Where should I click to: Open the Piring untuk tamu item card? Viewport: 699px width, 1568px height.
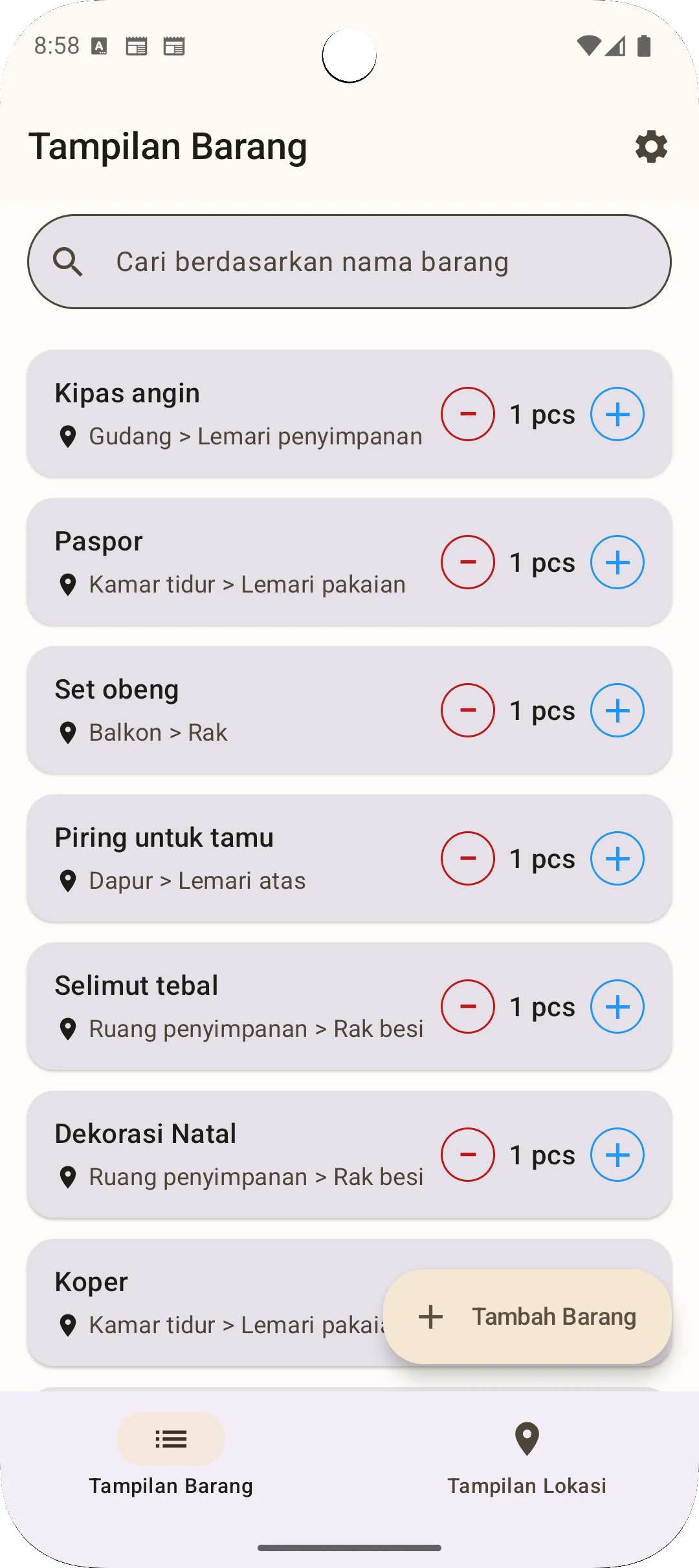[x=227, y=858]
